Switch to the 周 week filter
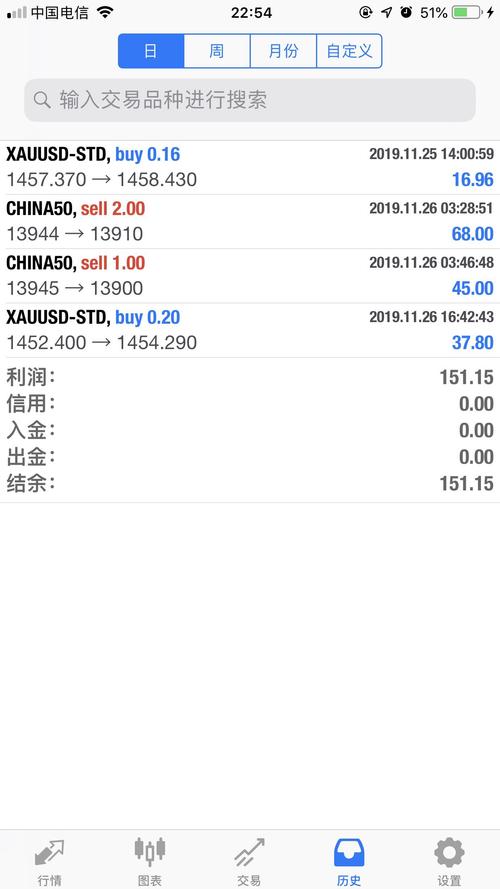Image resolution: width=500 pixels, height=889 pixels. point(217,51)
